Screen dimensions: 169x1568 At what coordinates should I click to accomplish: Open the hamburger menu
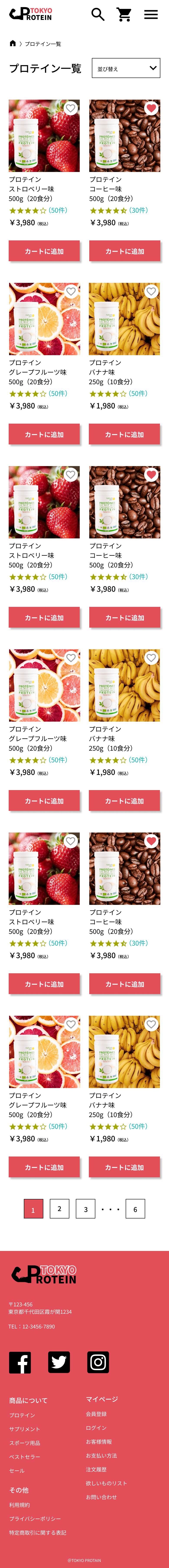coord(151,14)
